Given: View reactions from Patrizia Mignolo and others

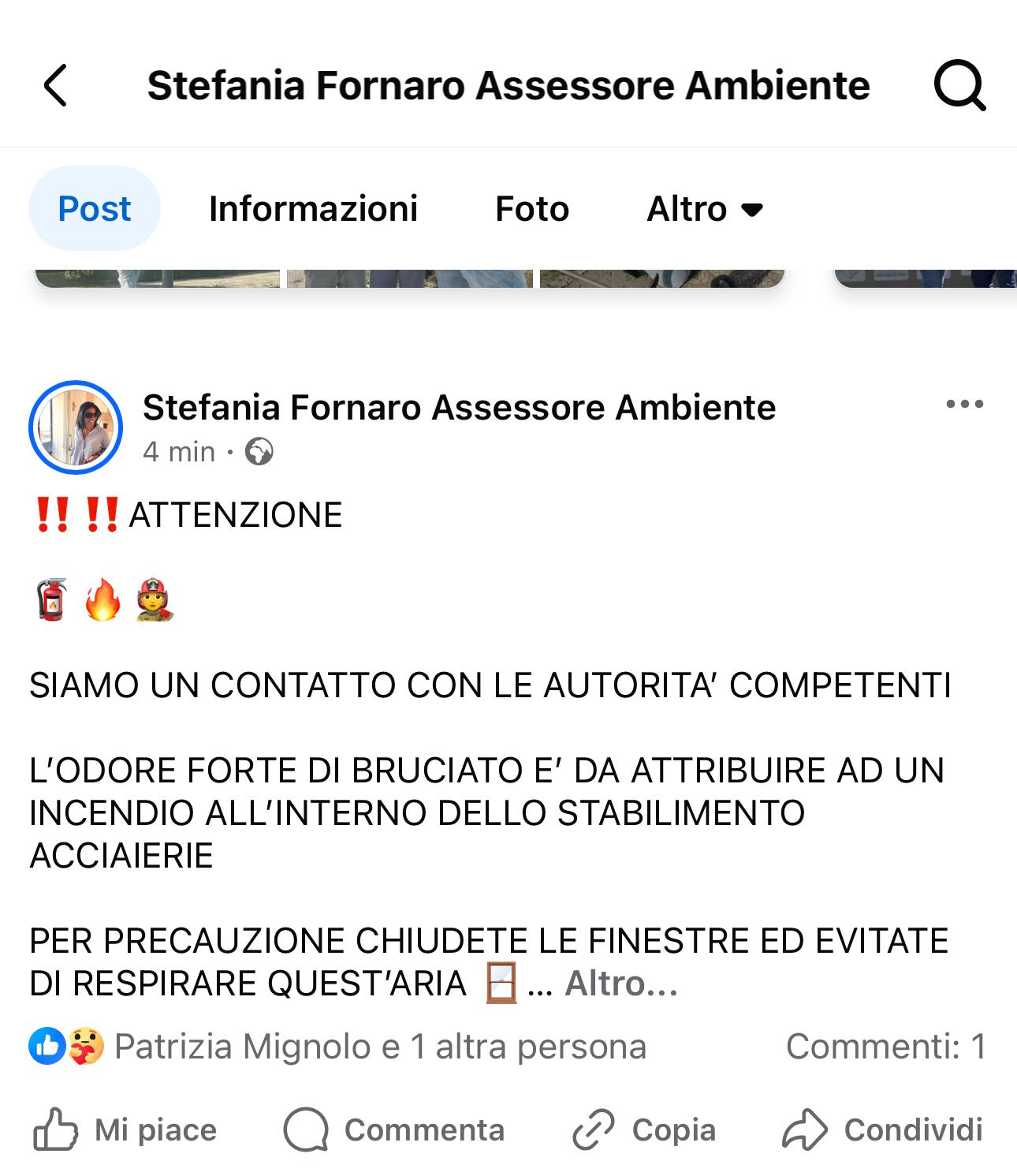Looking at the screenshot, I should pyautogui.click(x=339, y=1047).
